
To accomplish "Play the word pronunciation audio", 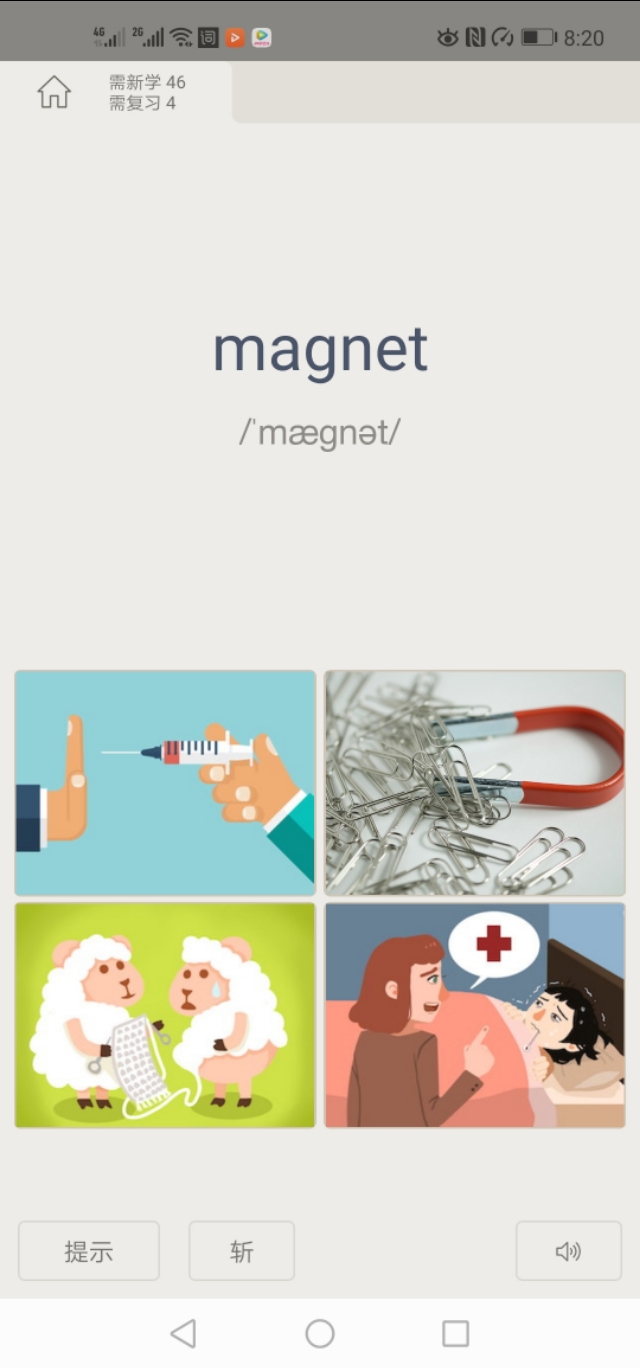I will [568, 1251].
